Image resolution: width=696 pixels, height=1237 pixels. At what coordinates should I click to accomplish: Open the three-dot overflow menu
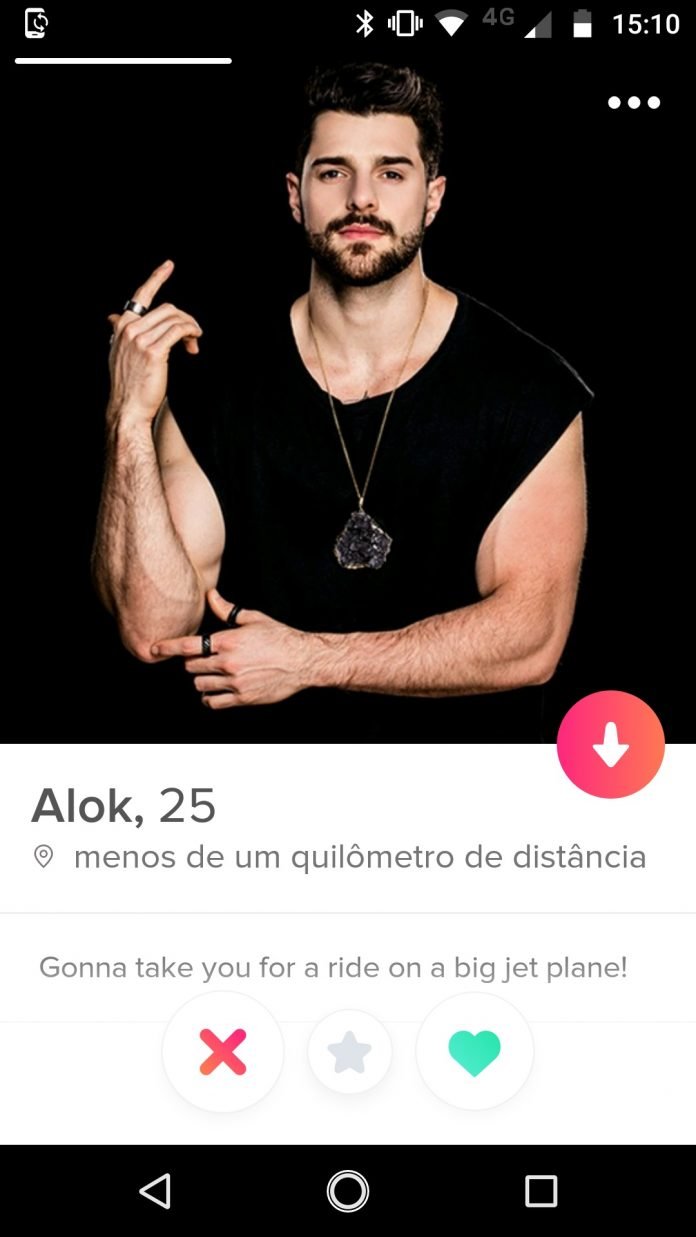(x=634, y=102)
